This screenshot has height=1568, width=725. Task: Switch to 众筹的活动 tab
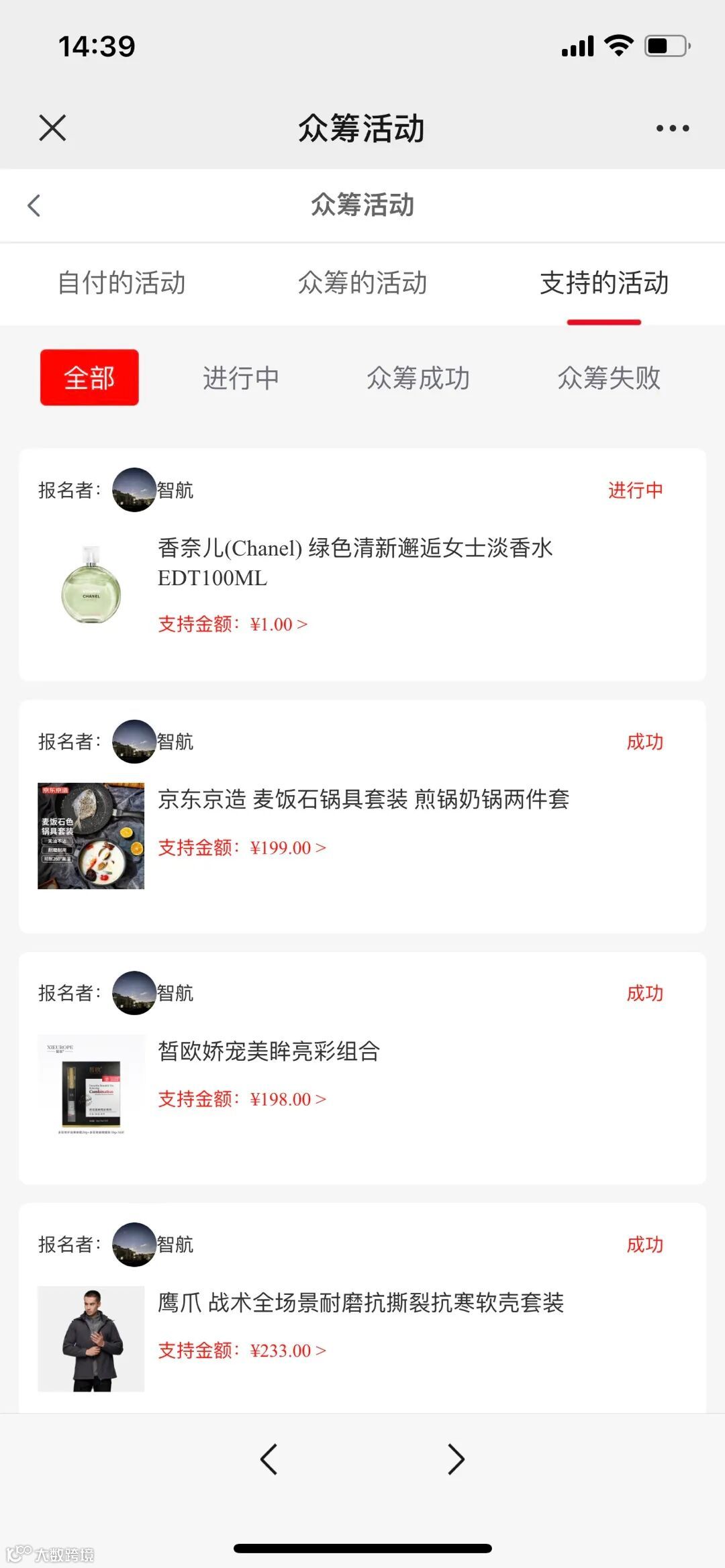[362, 283]
